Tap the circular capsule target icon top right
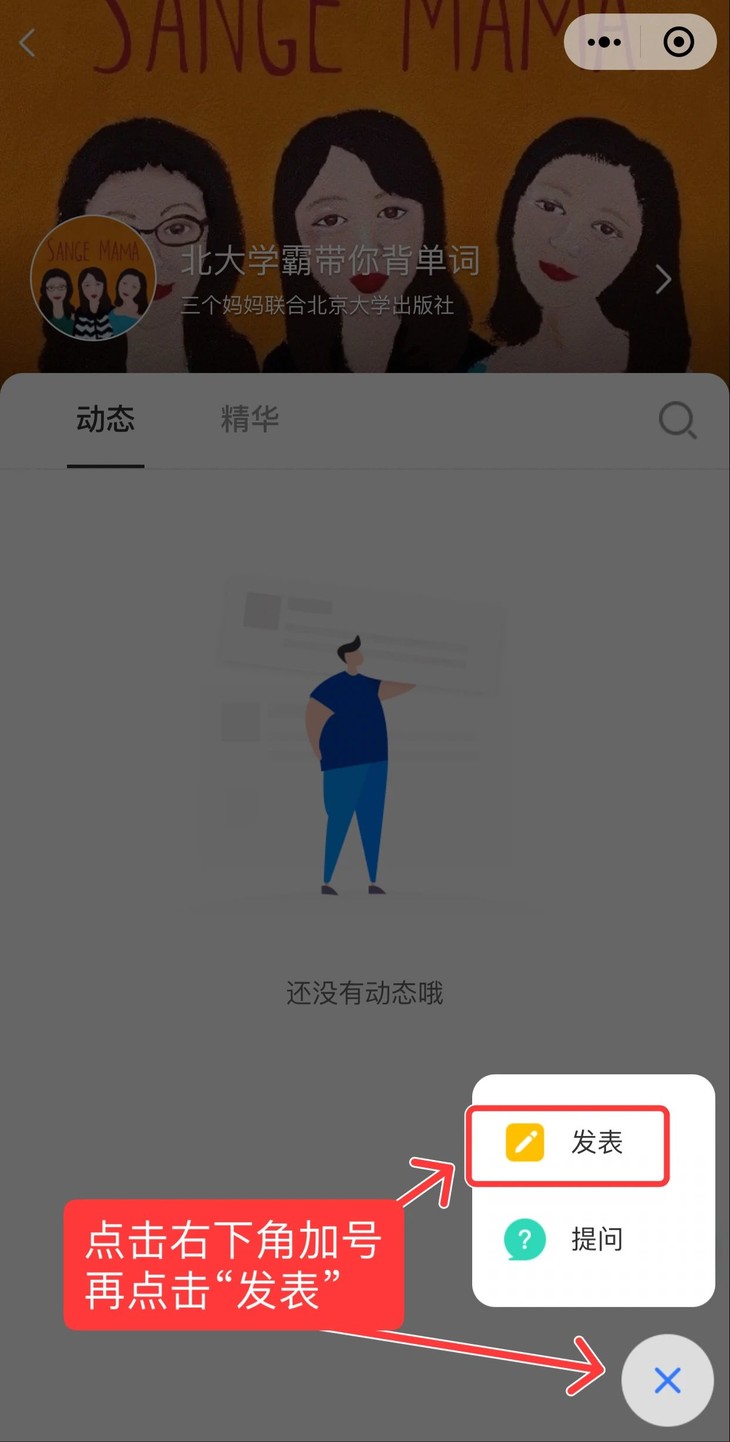The width and height of the screenshot is (730, 1442). pos(678,42)
